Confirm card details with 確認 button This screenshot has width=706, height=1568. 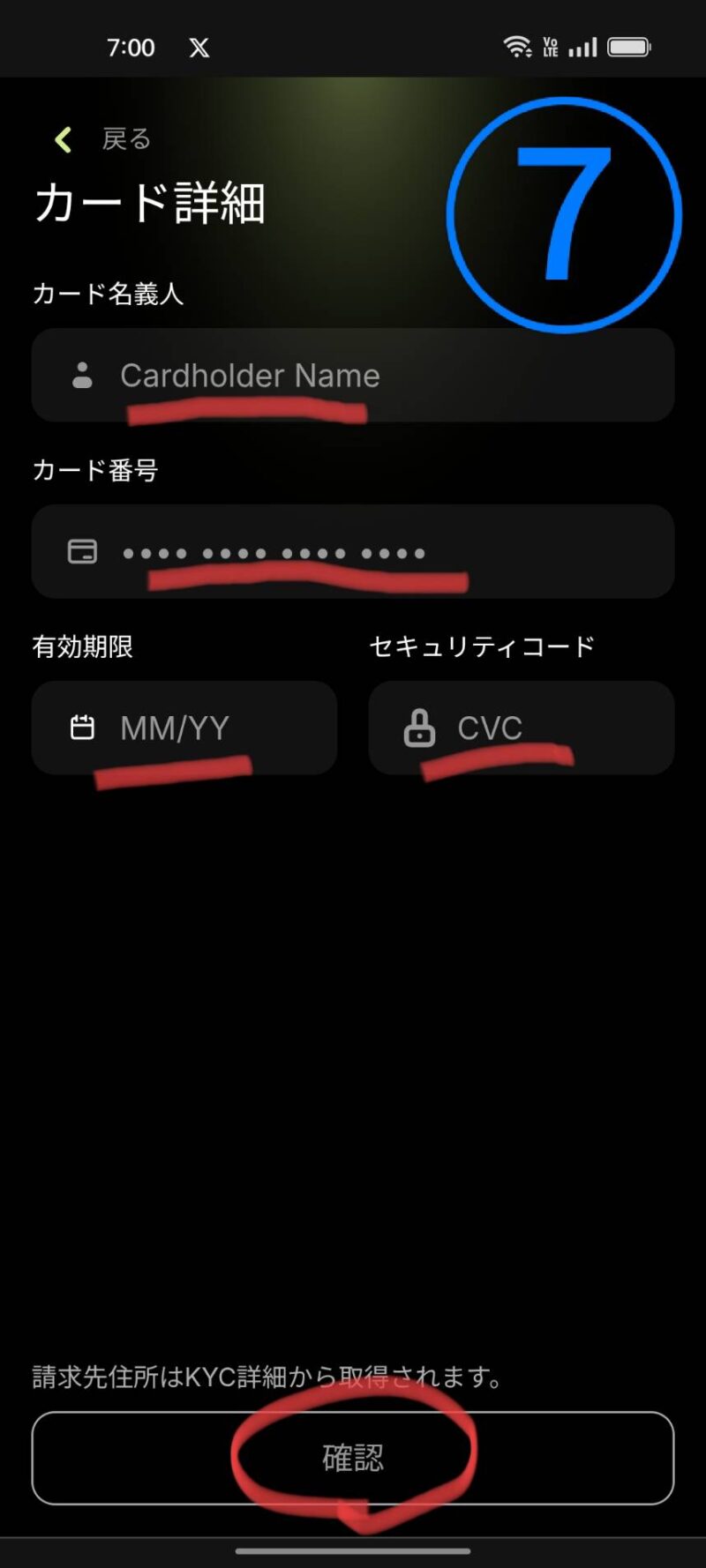(353, 1458)
